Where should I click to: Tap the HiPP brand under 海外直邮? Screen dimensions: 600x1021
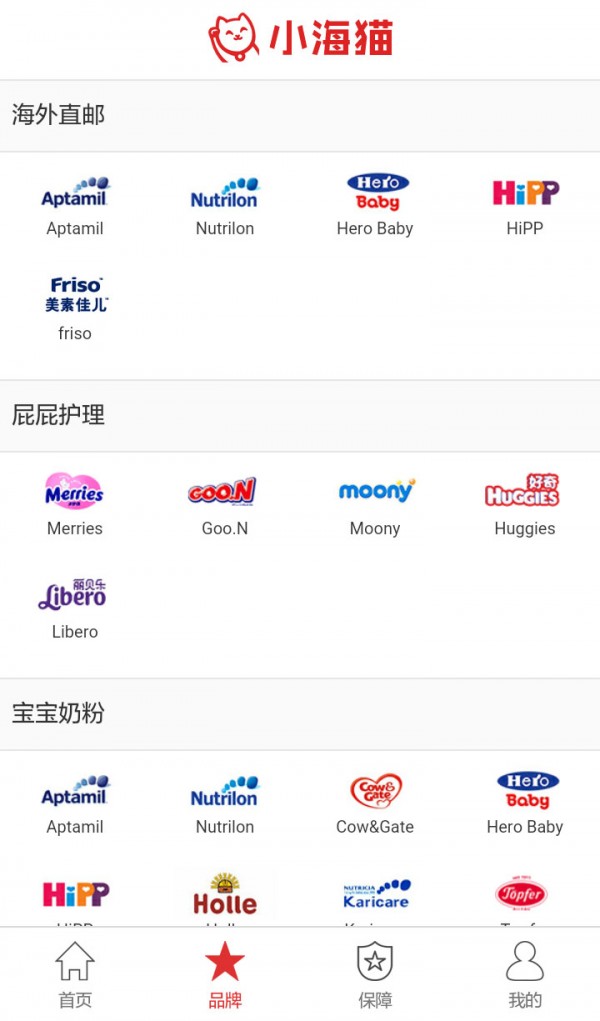click(525, 205)
